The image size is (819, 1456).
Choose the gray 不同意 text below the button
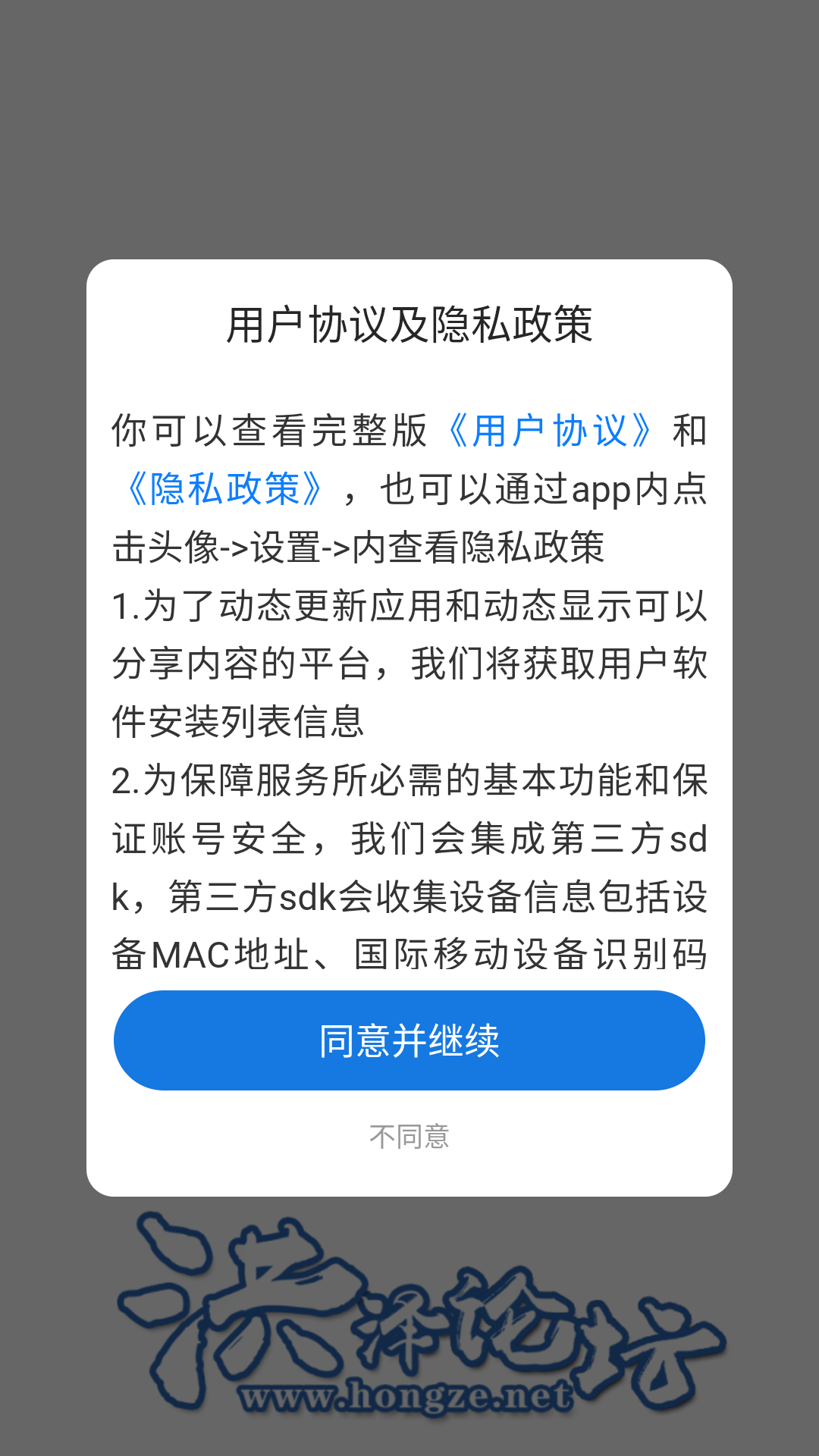409,1135
